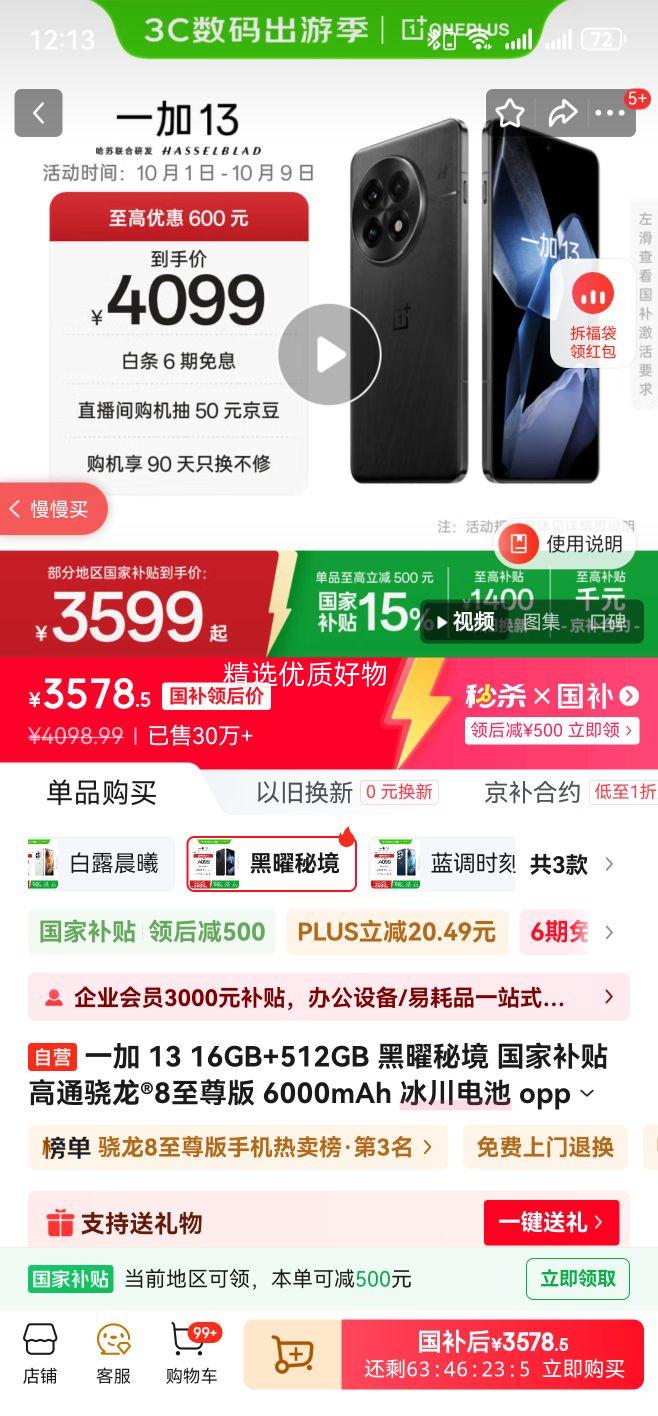
Task: Open the three-dot overflow menu
Action: click(x=610, y=113)
